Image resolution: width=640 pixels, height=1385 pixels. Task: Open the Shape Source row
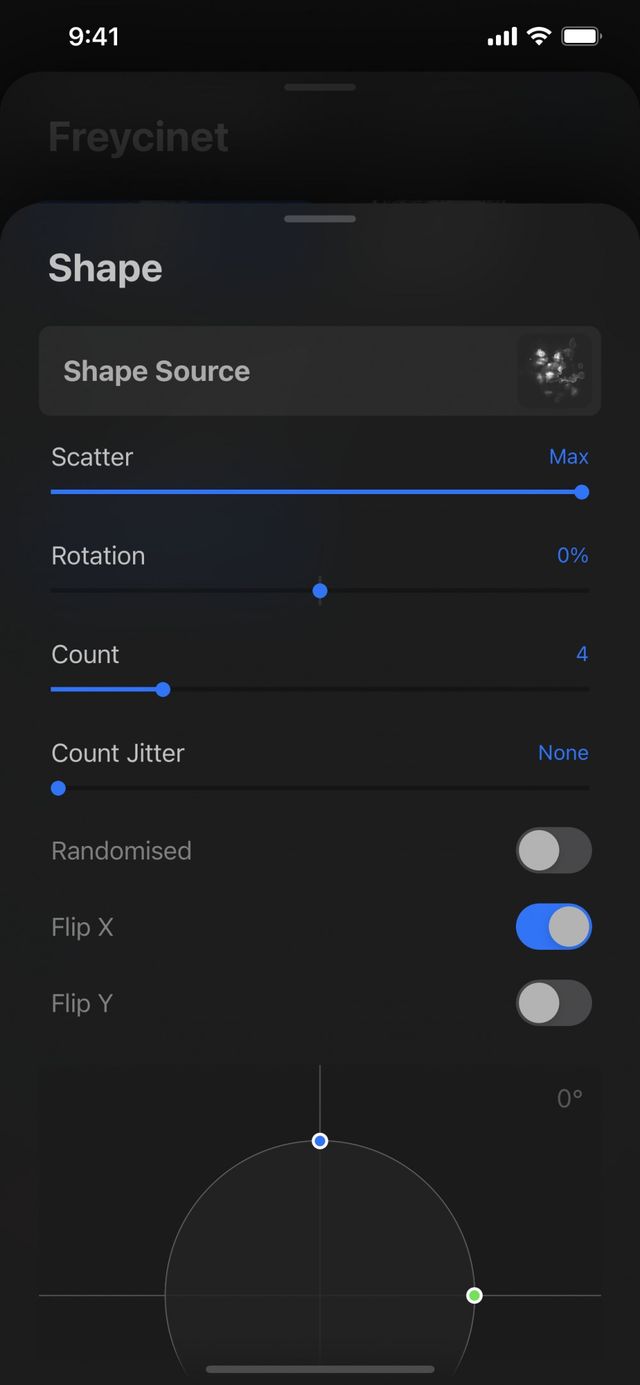pos(319,371)
